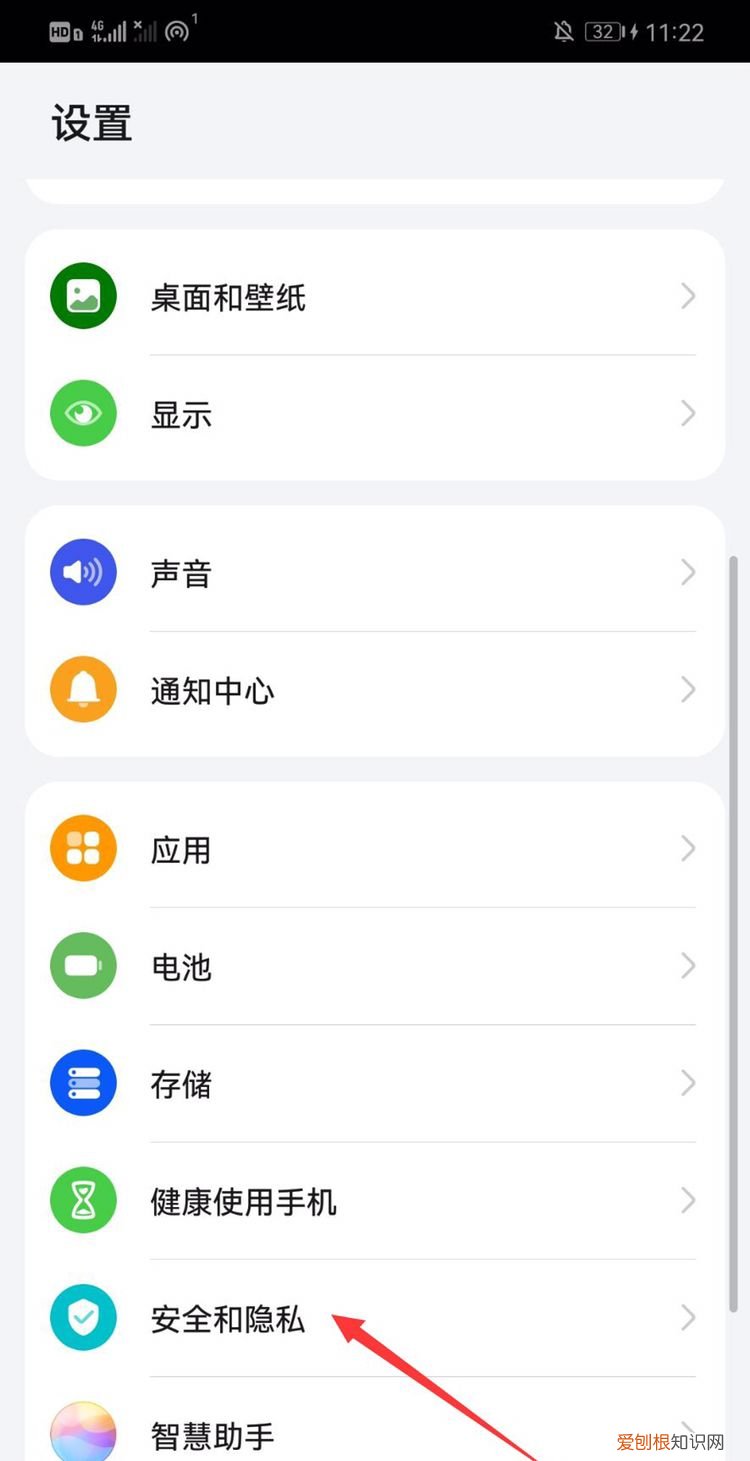Click the green battery 电池 icon
750x1461 pixels.
[x=83, y=965]
